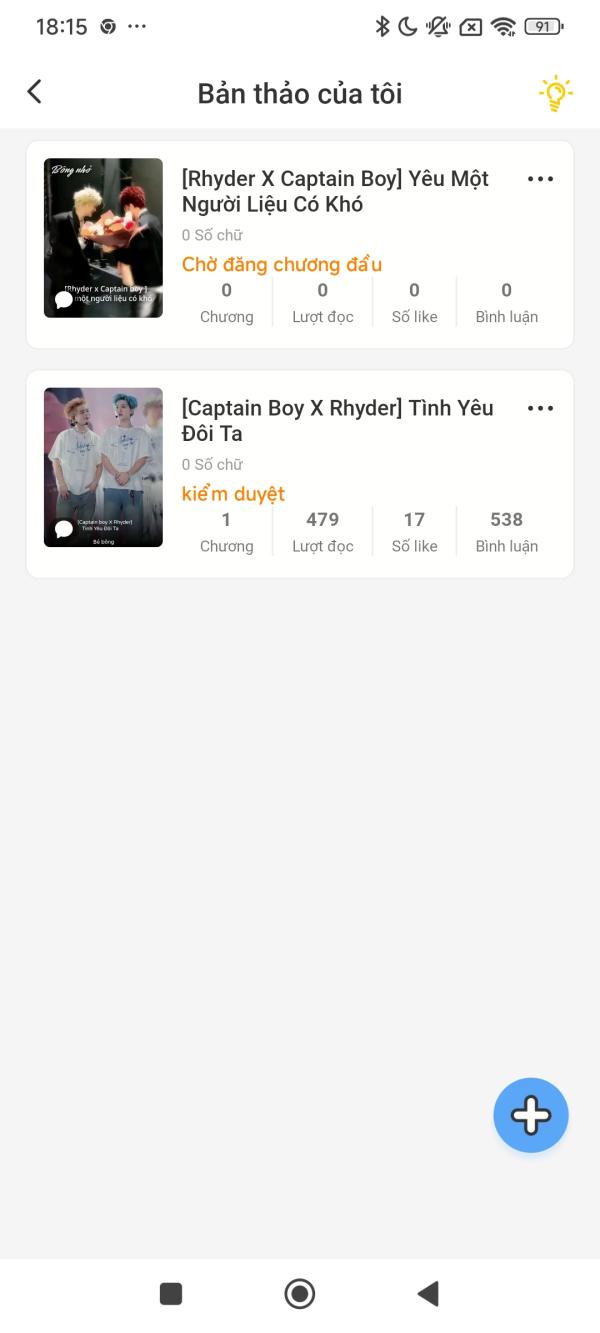The image size is (600, 1333).
Task: Open options for Yêu Một Người Liệu Có Khó
Action: coord(540,179)
